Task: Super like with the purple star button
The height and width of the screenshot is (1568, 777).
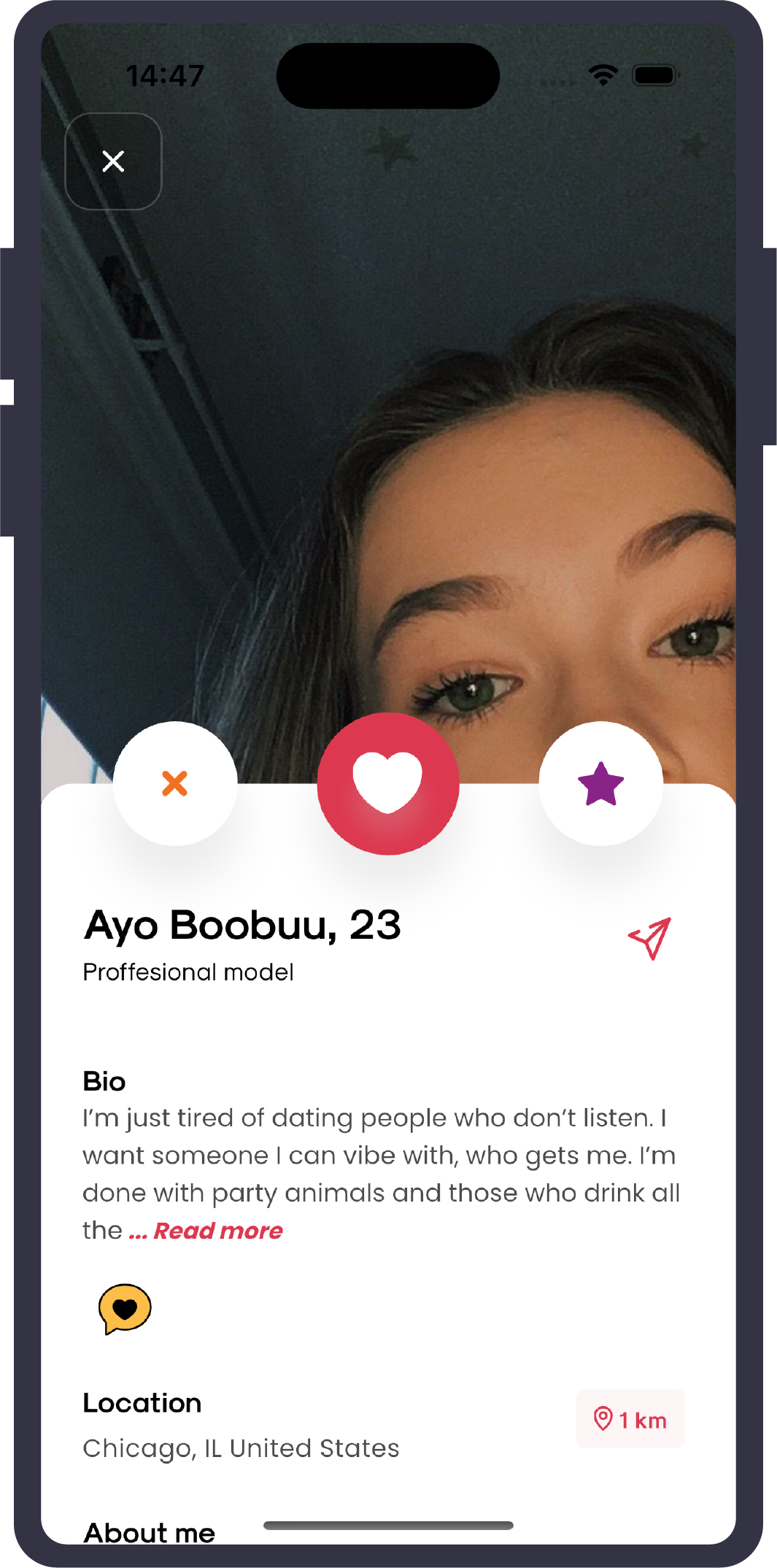Action: click(600, 783)
